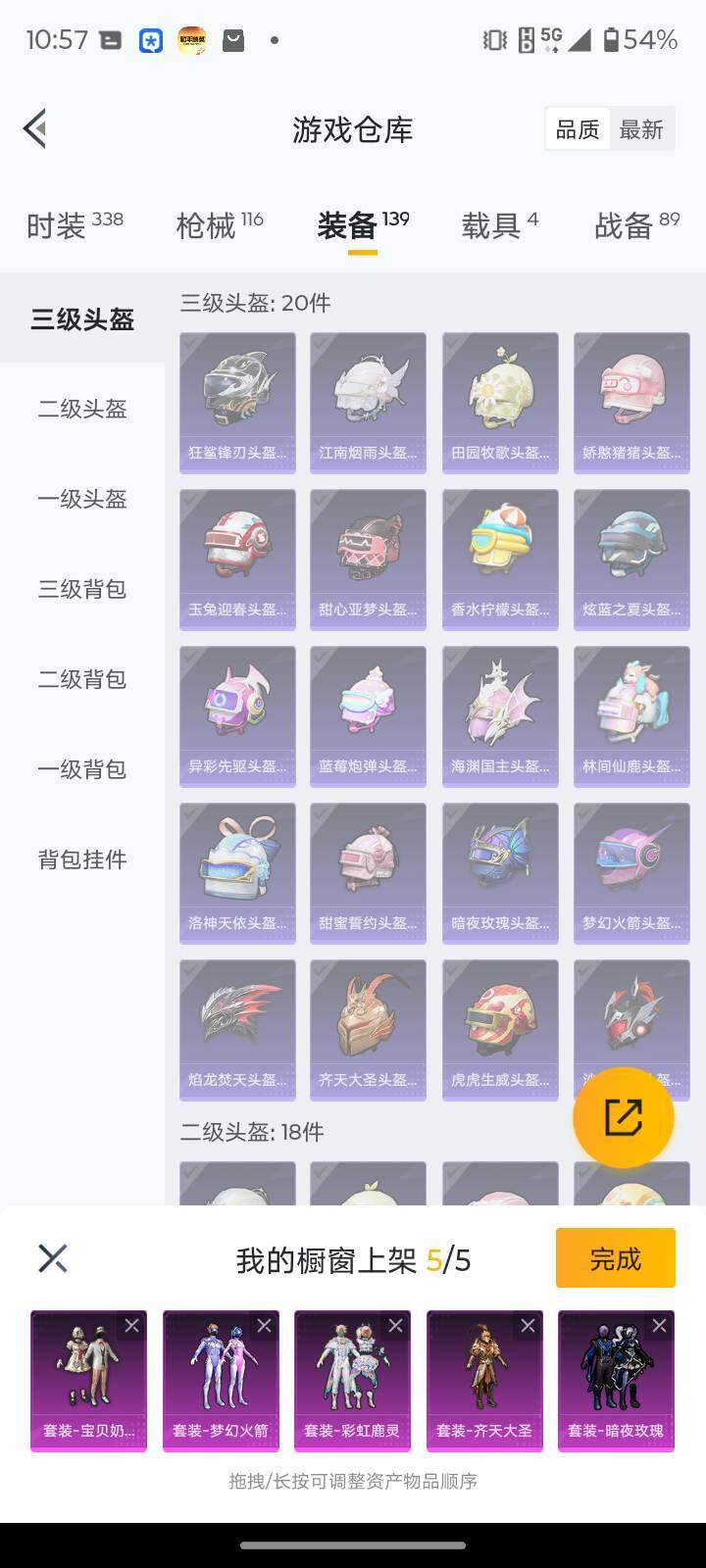Open the 背包挂件 category
The image size is (706, 1568).
coord(82,859)
